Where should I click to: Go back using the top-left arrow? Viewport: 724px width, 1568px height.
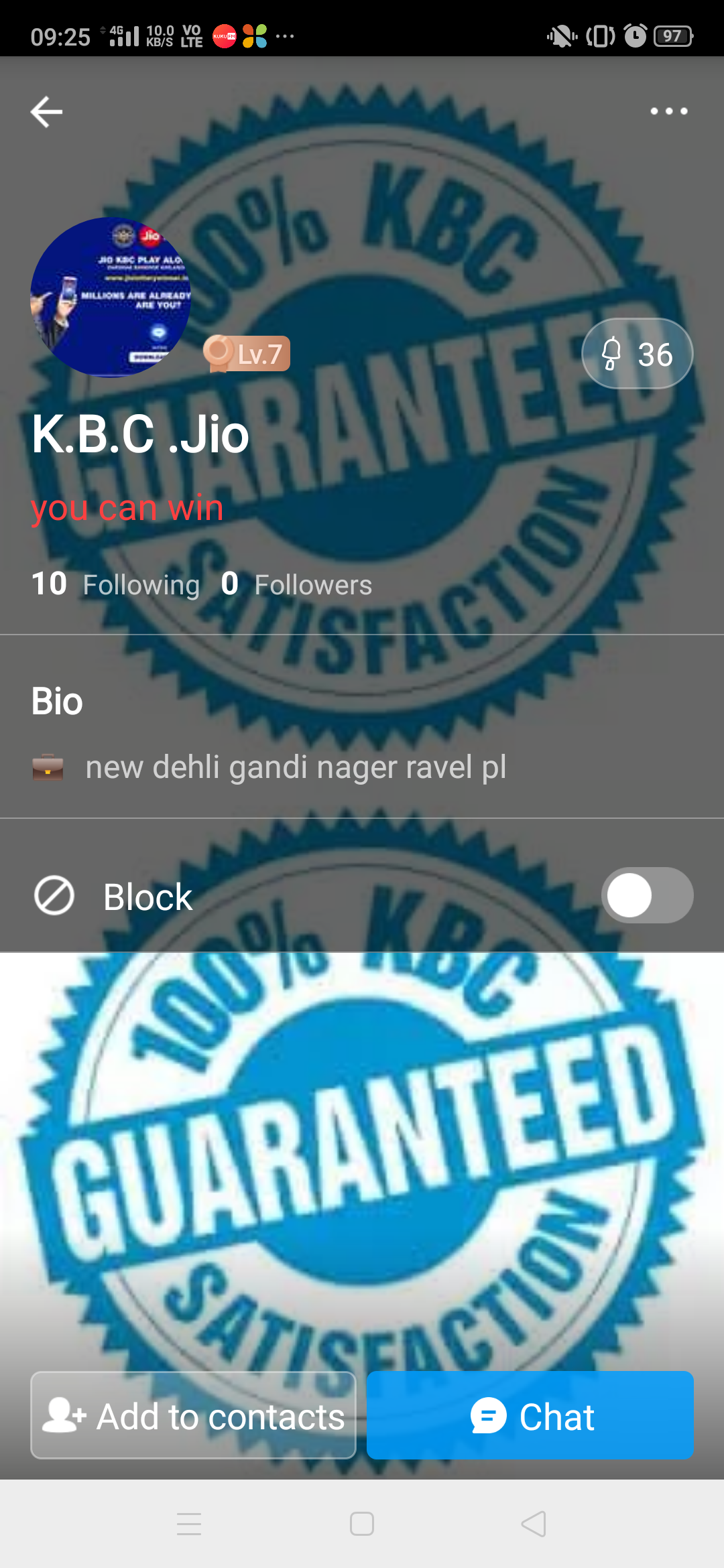pos(47,111)
